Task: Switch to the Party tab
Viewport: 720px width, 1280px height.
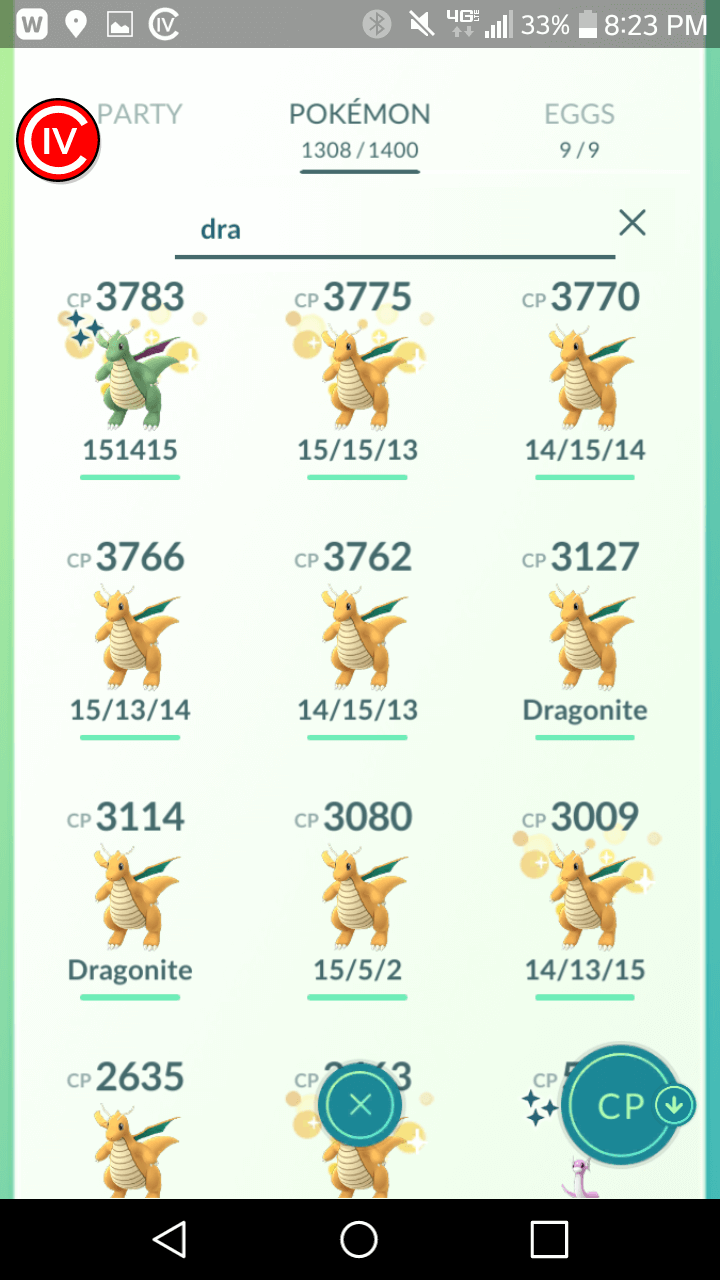Action: coord(140,114)
